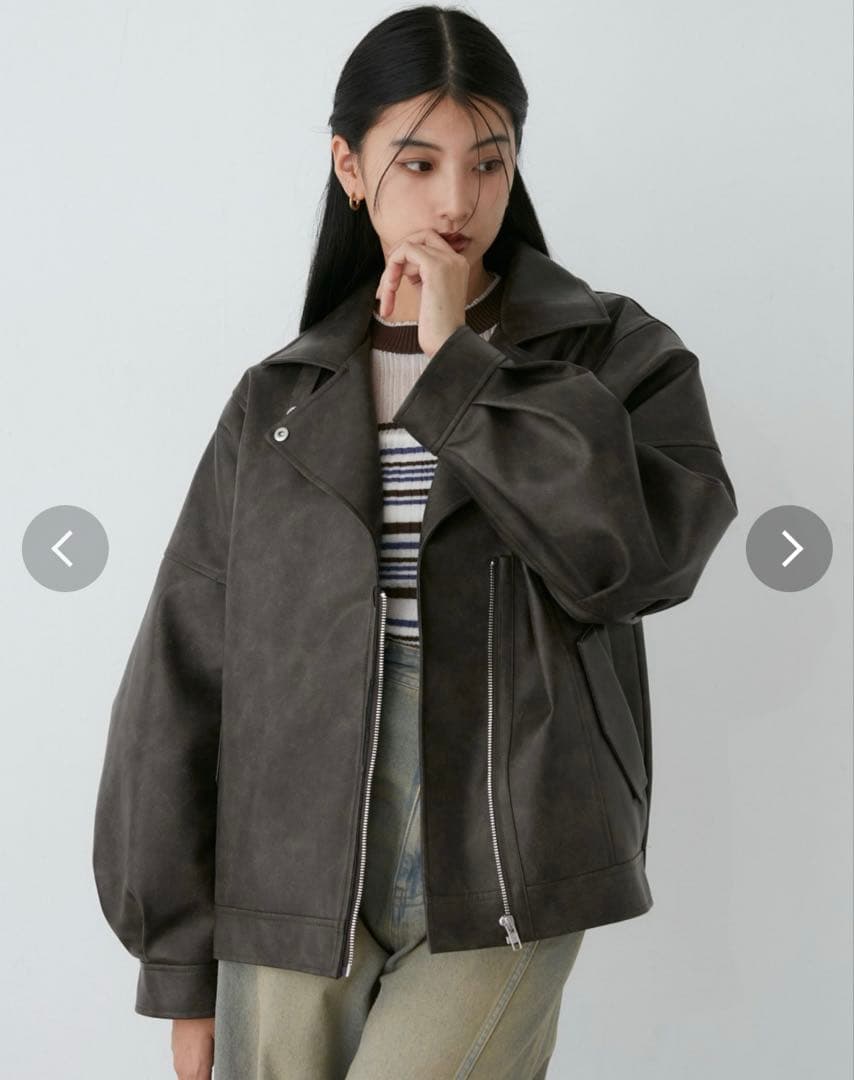Show the next product photo
Image resolution: width=854 pixels, height=1080 pixels.
(789, 548)
